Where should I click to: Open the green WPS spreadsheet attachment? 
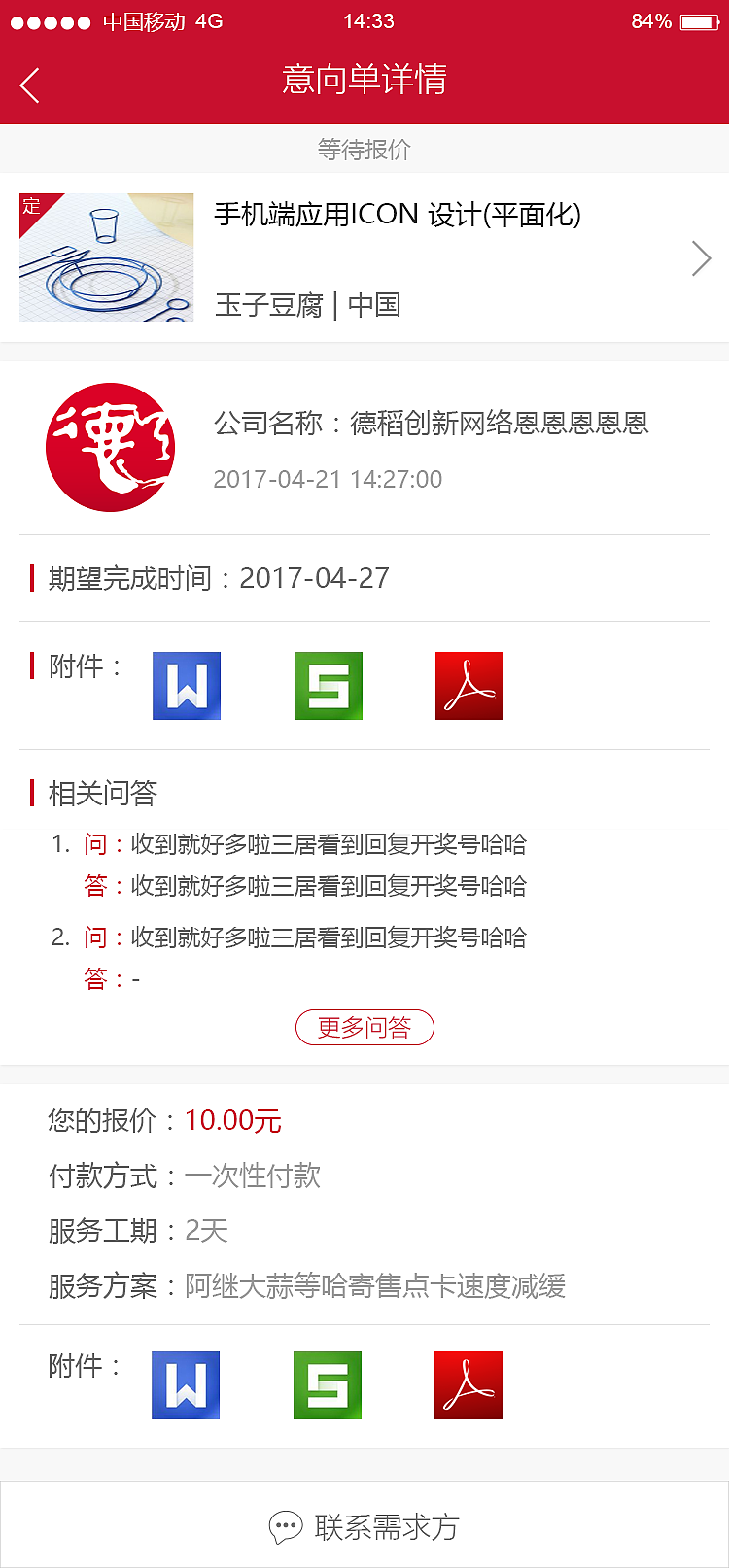click(x=328, y=685)
